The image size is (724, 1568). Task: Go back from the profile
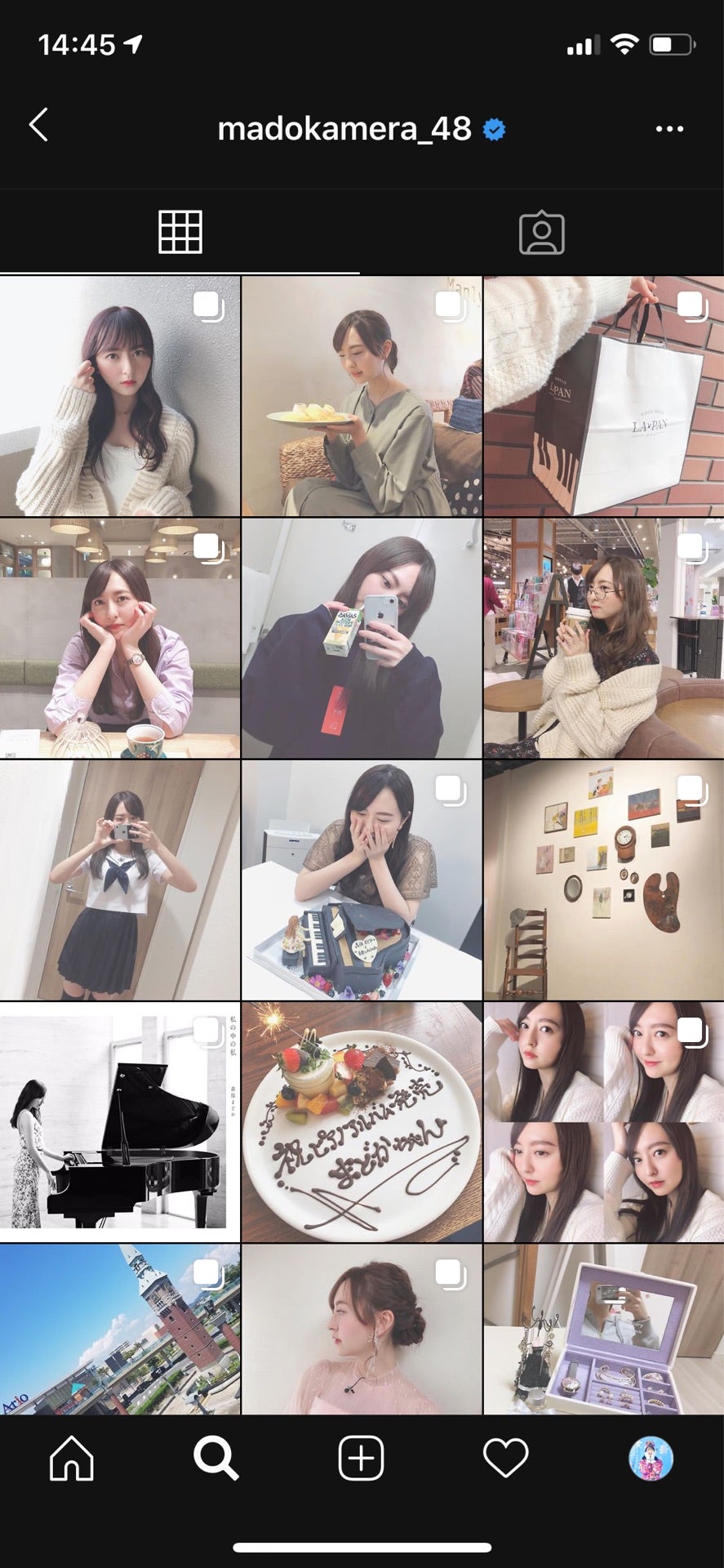[x=38, y=125]
